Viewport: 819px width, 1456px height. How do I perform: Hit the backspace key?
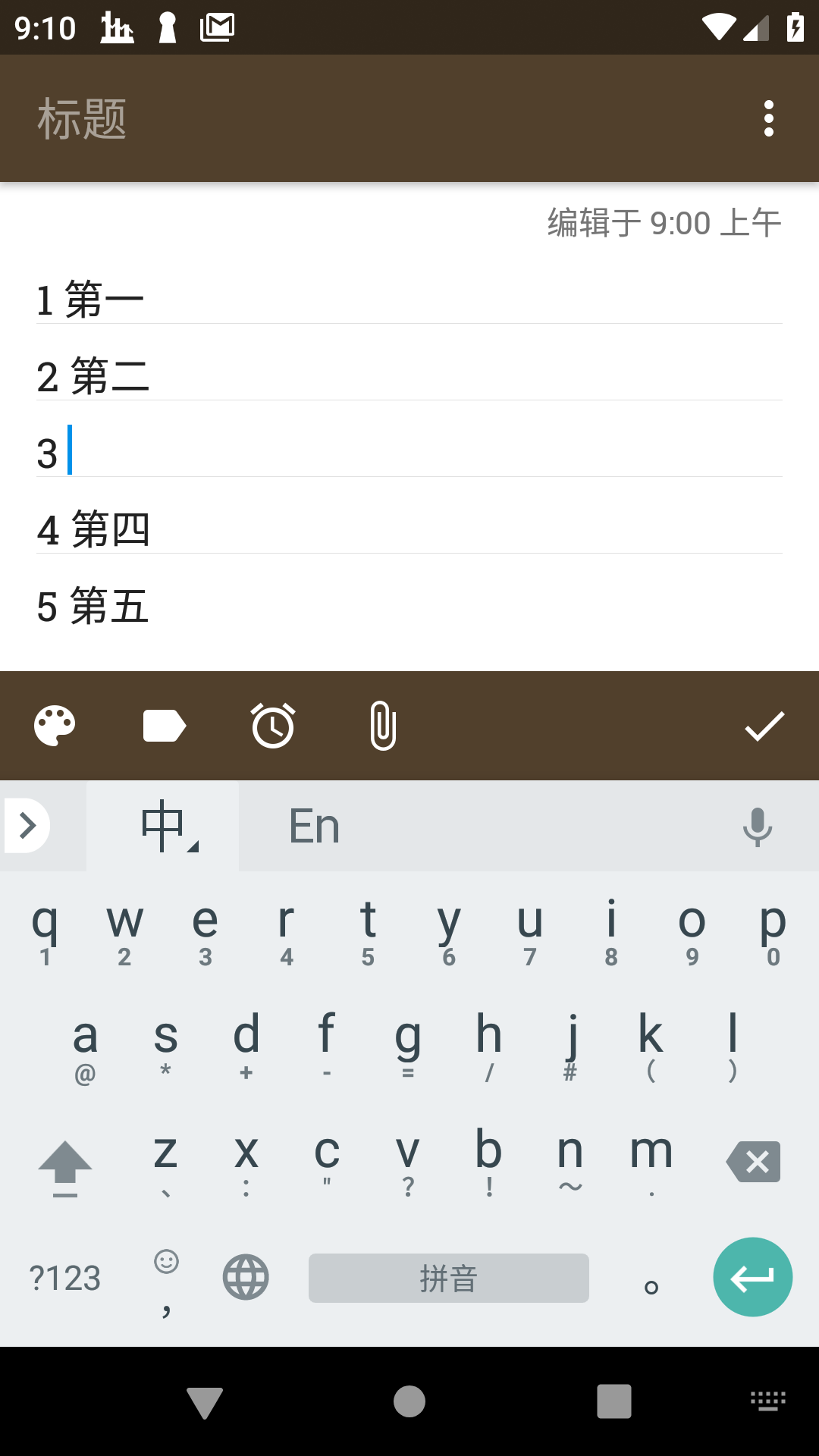(753, 1161)
